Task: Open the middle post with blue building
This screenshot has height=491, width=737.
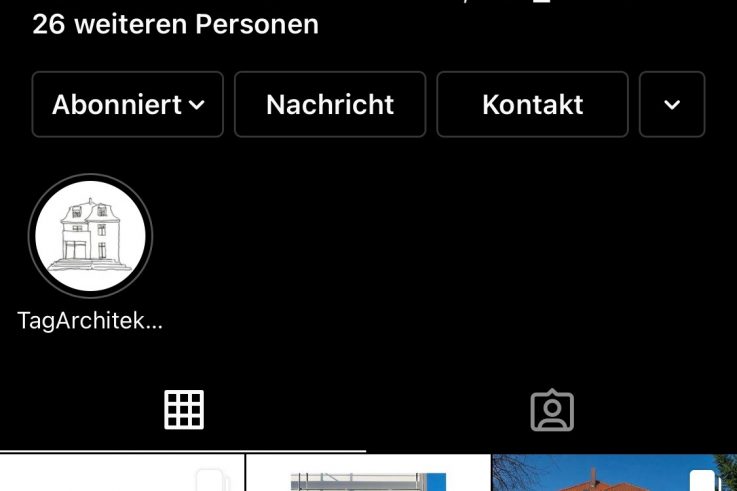Action: click(367, 474)
